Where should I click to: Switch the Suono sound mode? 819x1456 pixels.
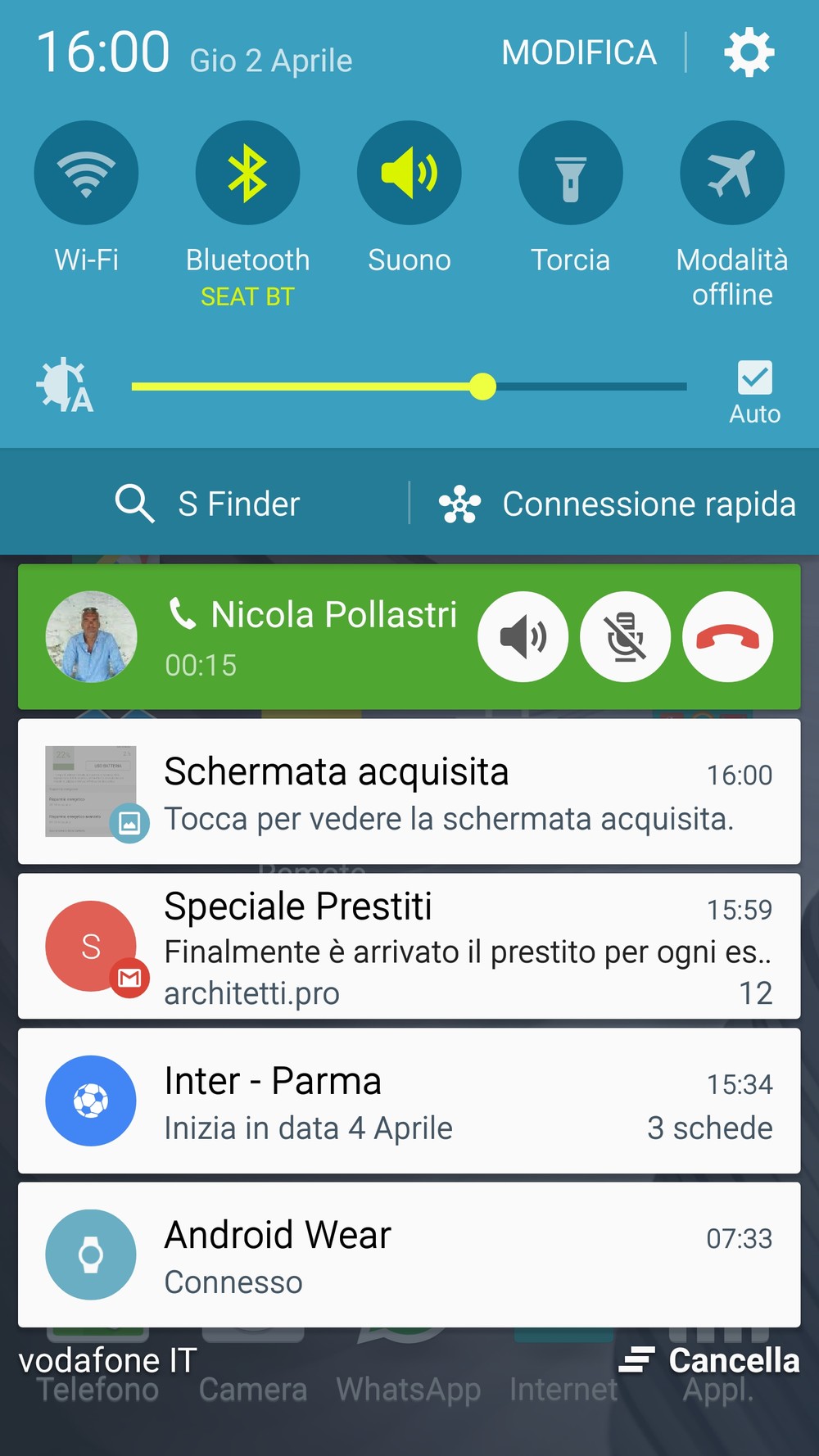(x=409, y=173)
